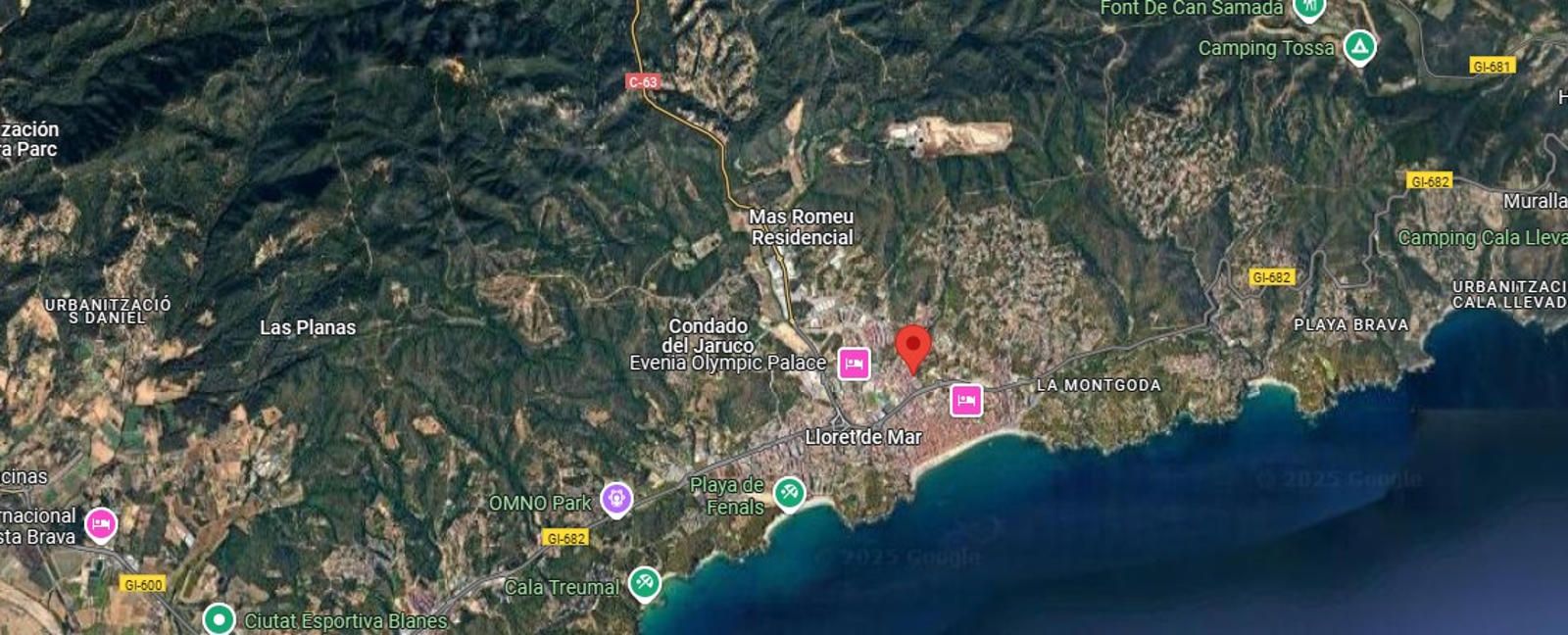This screenshot has height=635, width=1568.
Task: Select the pink hotel marker near GI-600
Action: (101, 524)
